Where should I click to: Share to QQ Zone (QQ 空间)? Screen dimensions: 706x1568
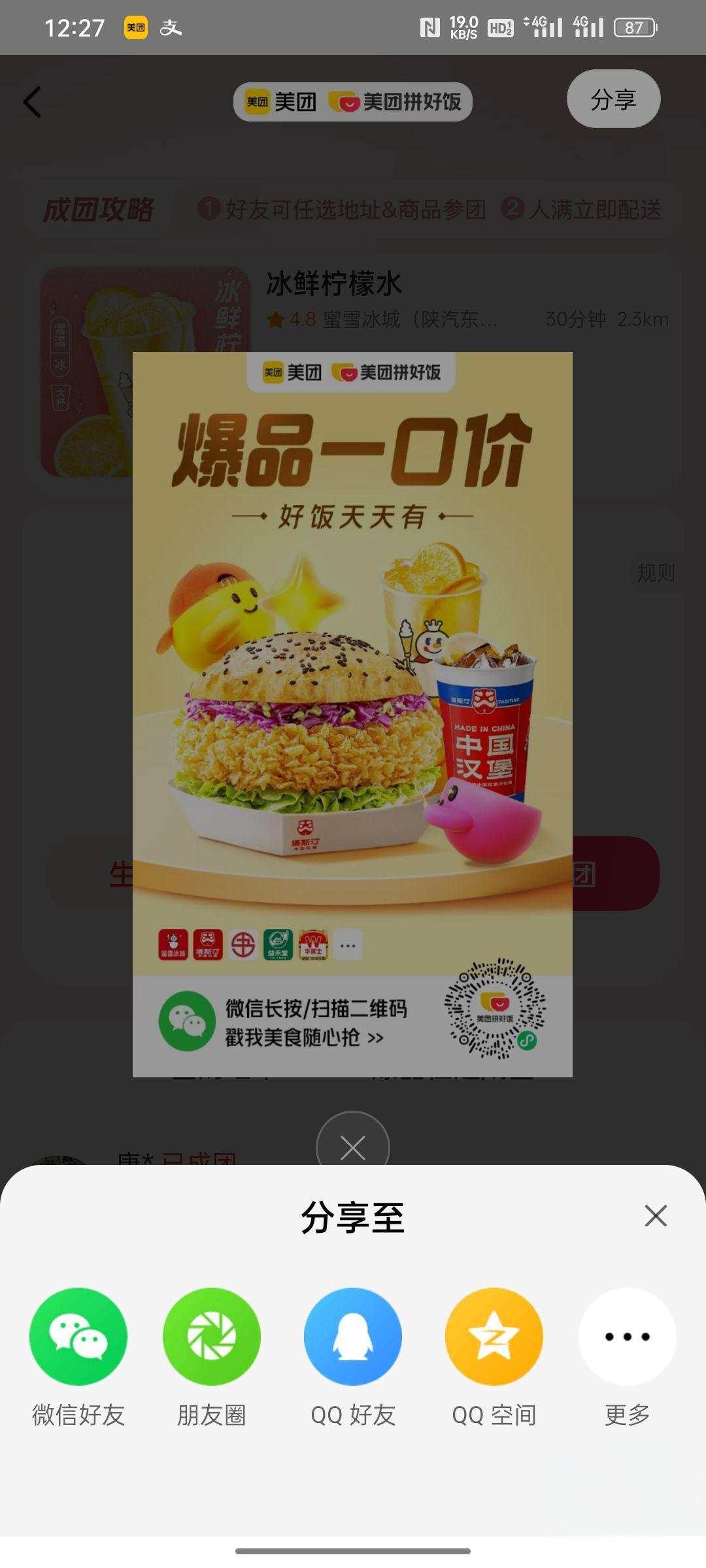(494, 1337)
